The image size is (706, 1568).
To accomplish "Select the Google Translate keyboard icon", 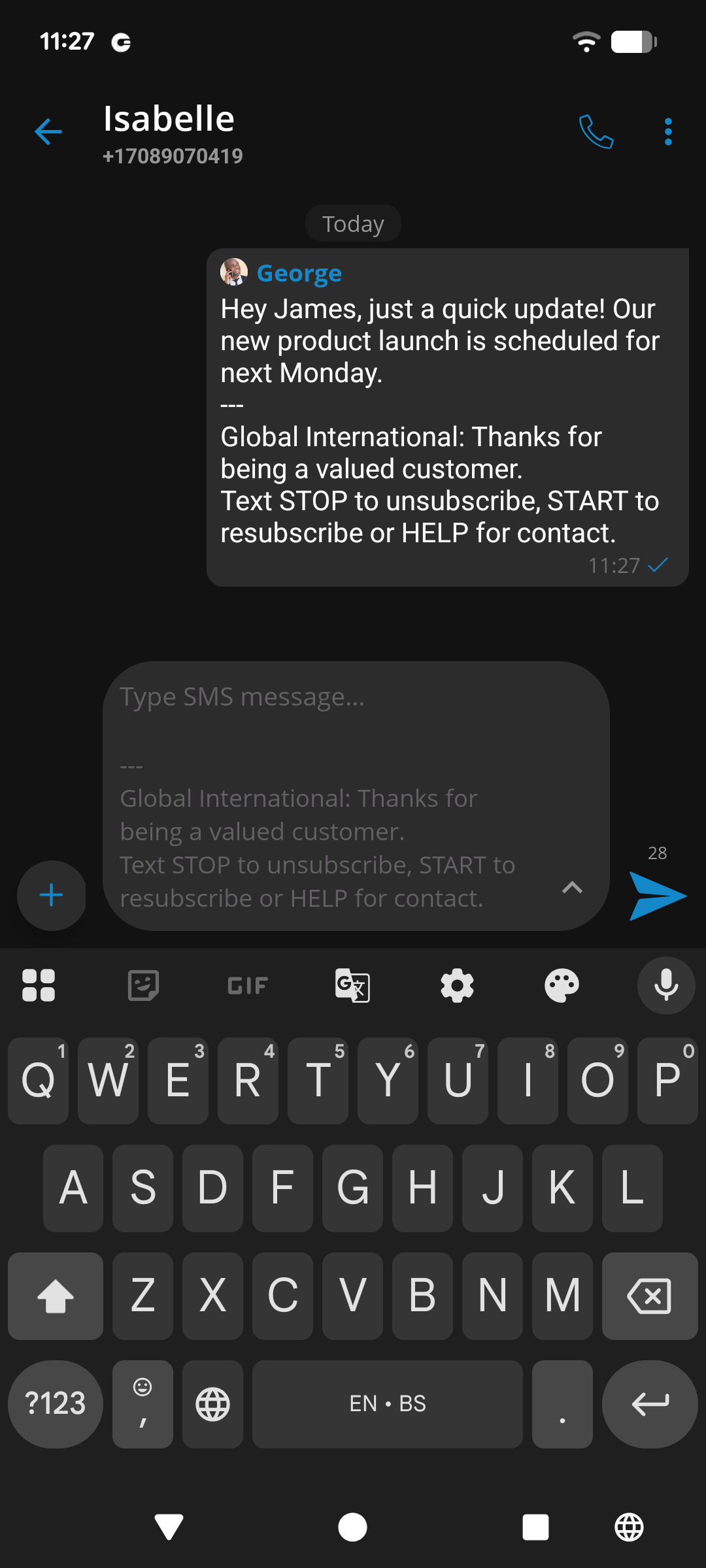I will [352, 985].
